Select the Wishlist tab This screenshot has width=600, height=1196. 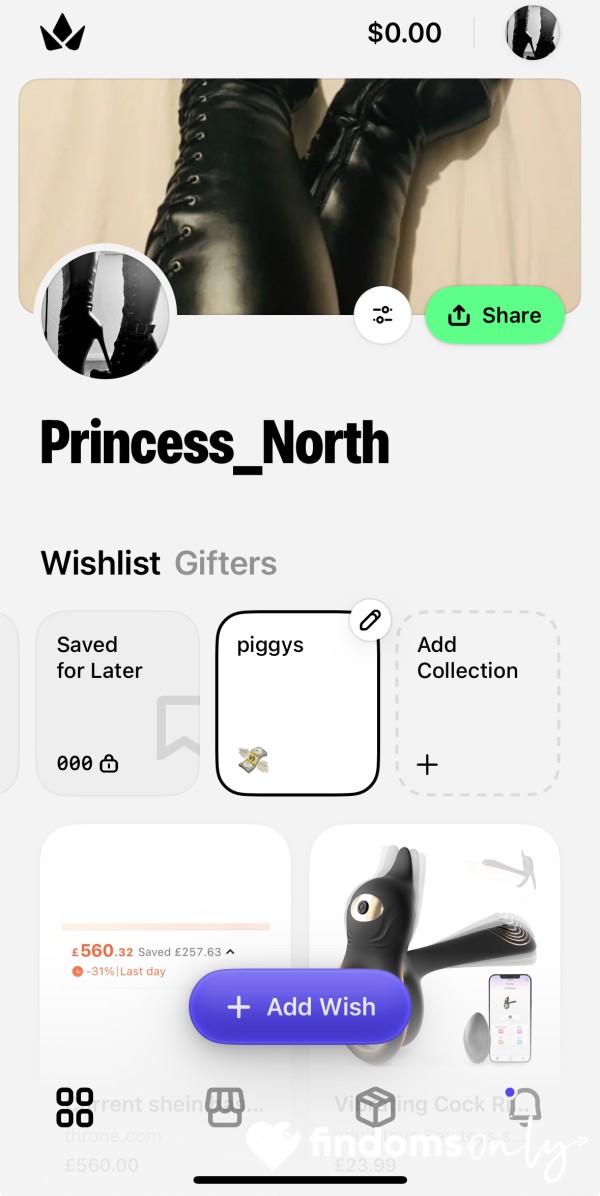click(100, 563)
